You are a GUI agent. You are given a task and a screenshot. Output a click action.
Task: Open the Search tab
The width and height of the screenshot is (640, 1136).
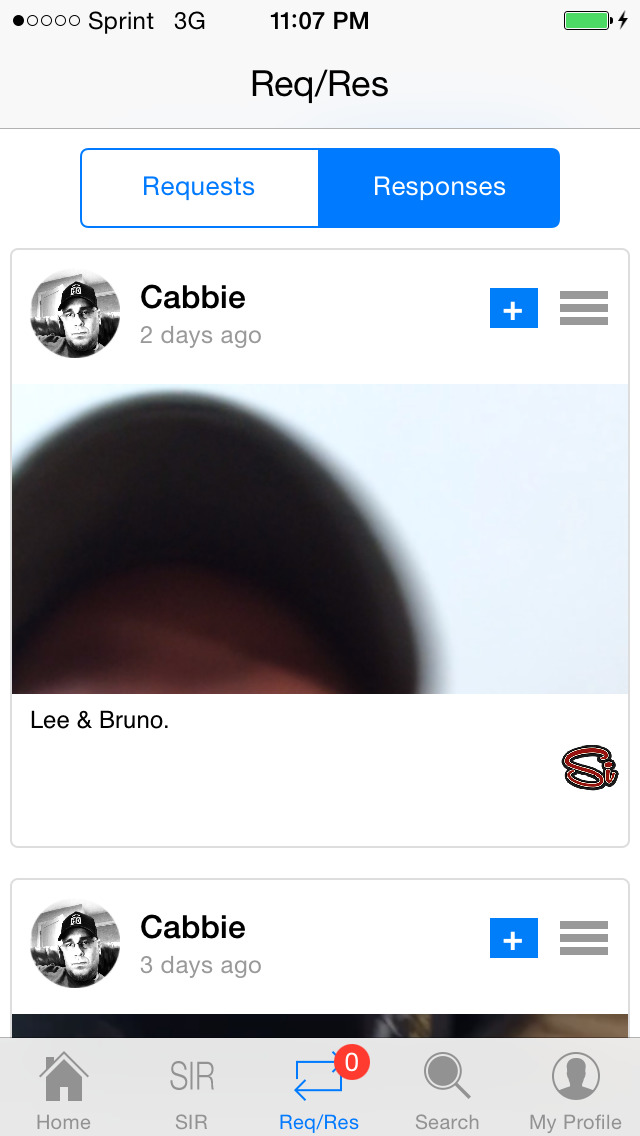click(x=447, y=1092)
